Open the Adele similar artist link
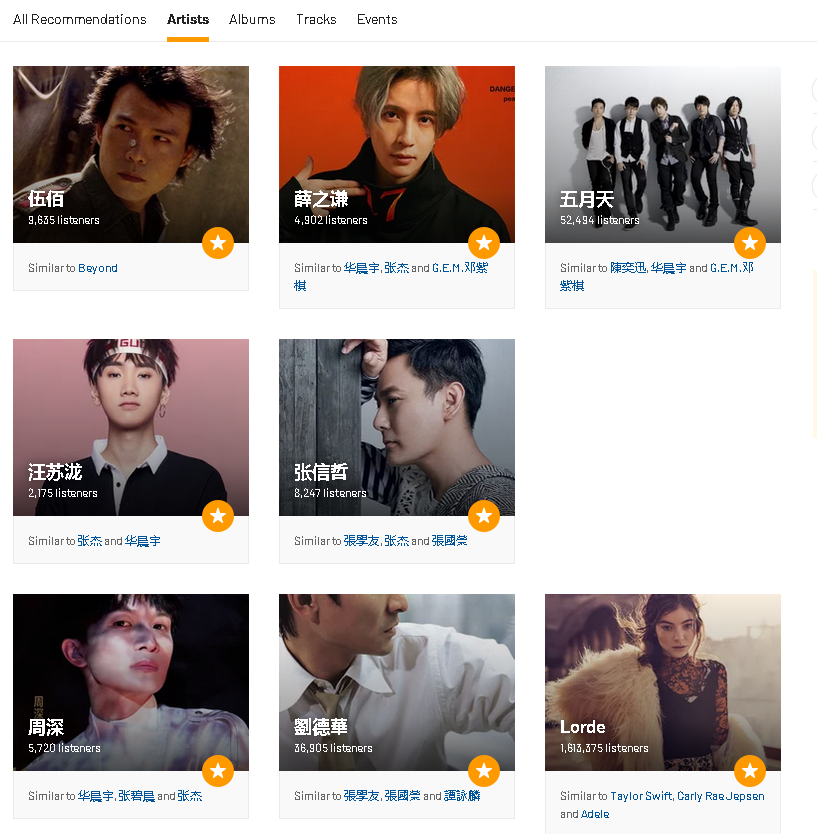 (595, 814)
